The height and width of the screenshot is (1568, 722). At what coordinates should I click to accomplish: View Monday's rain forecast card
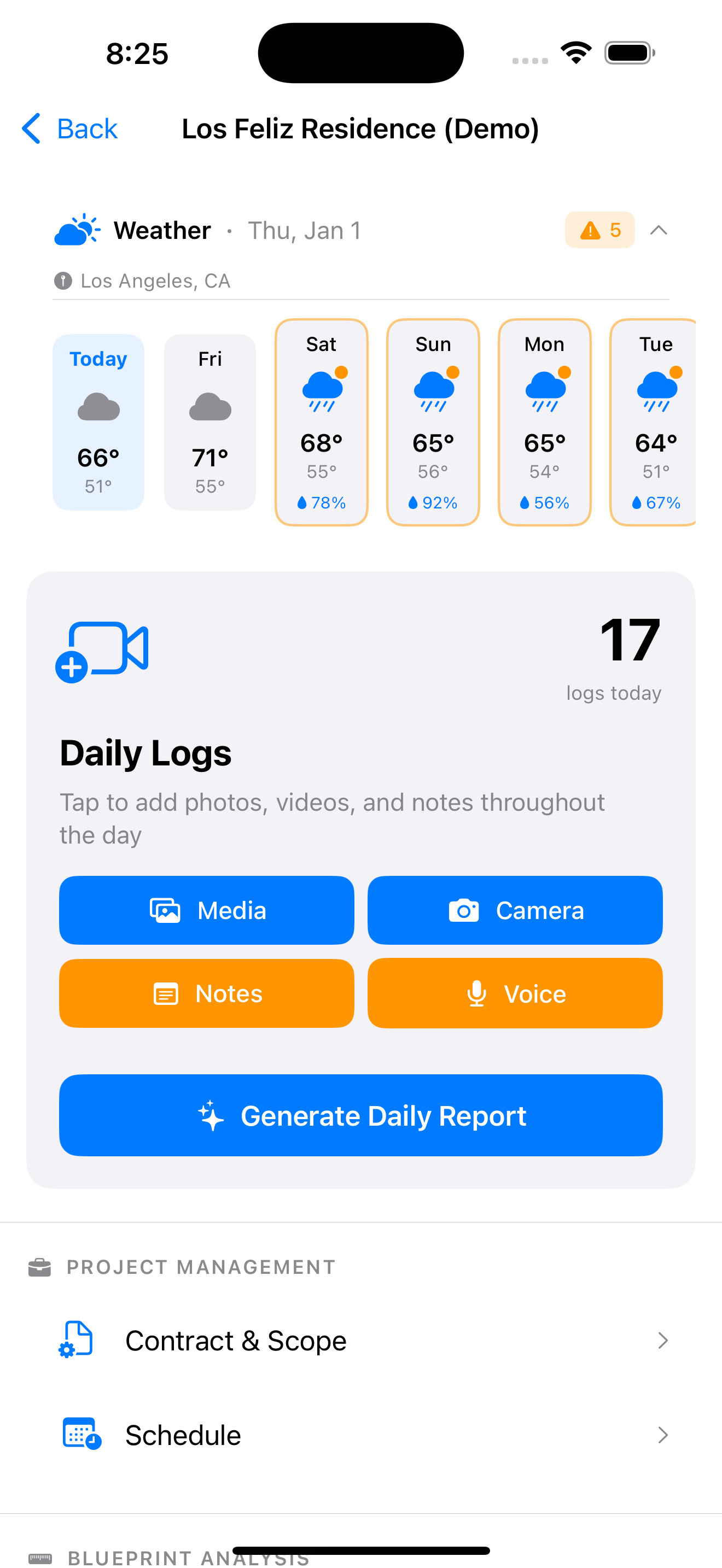click(x=544, y=422)
